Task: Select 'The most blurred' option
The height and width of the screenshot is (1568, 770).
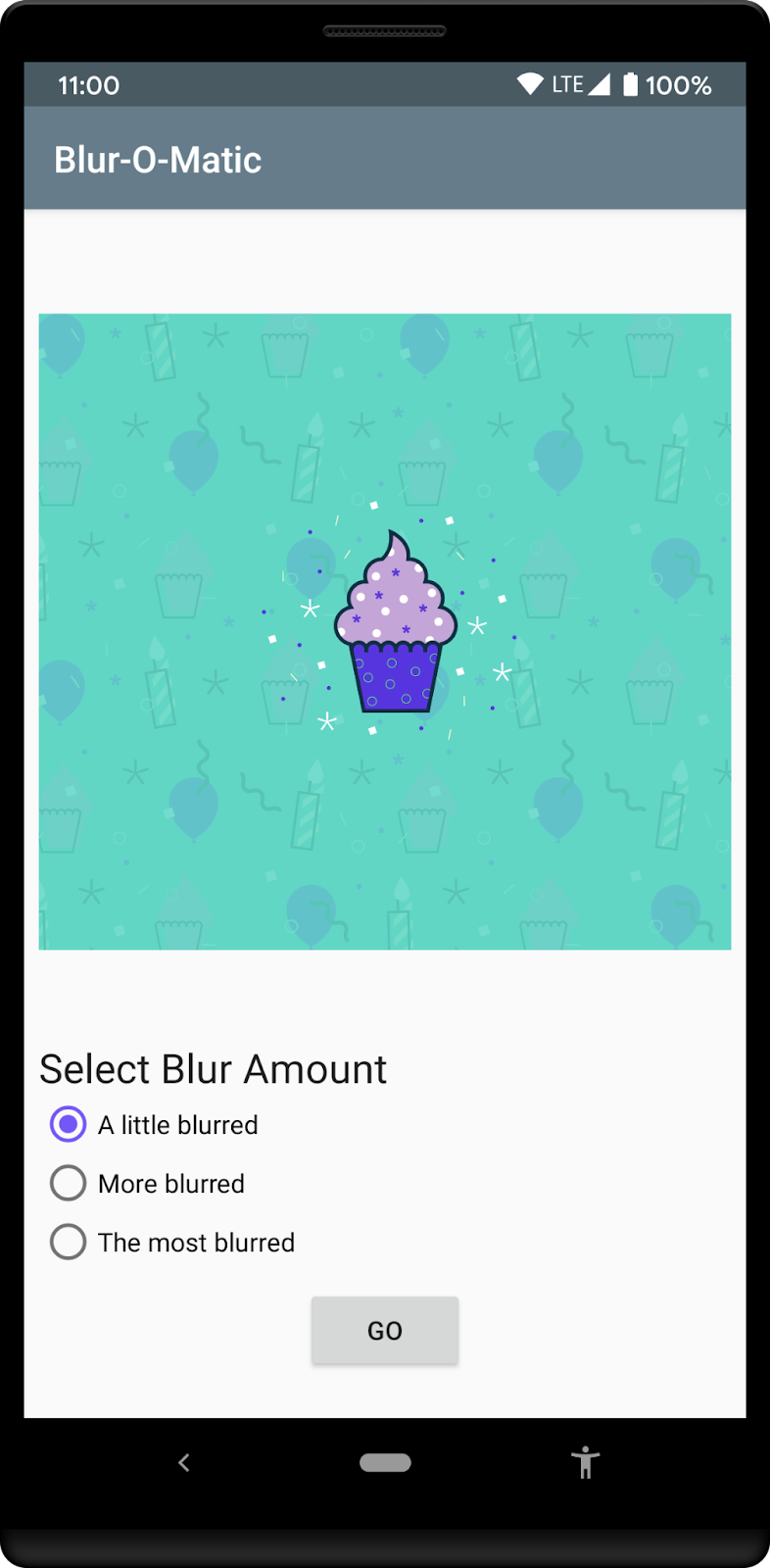Action: [x=67, y=1242]
